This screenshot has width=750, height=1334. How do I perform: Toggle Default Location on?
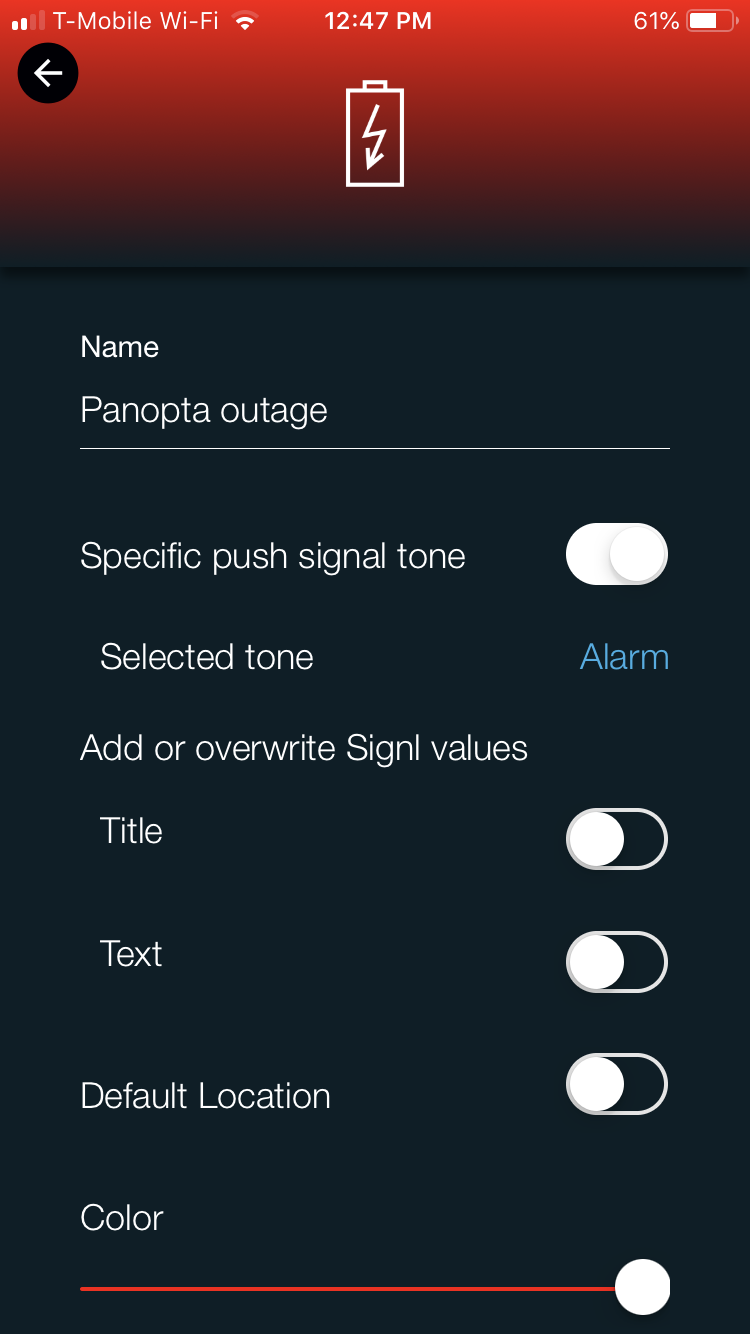[616, 1085]
